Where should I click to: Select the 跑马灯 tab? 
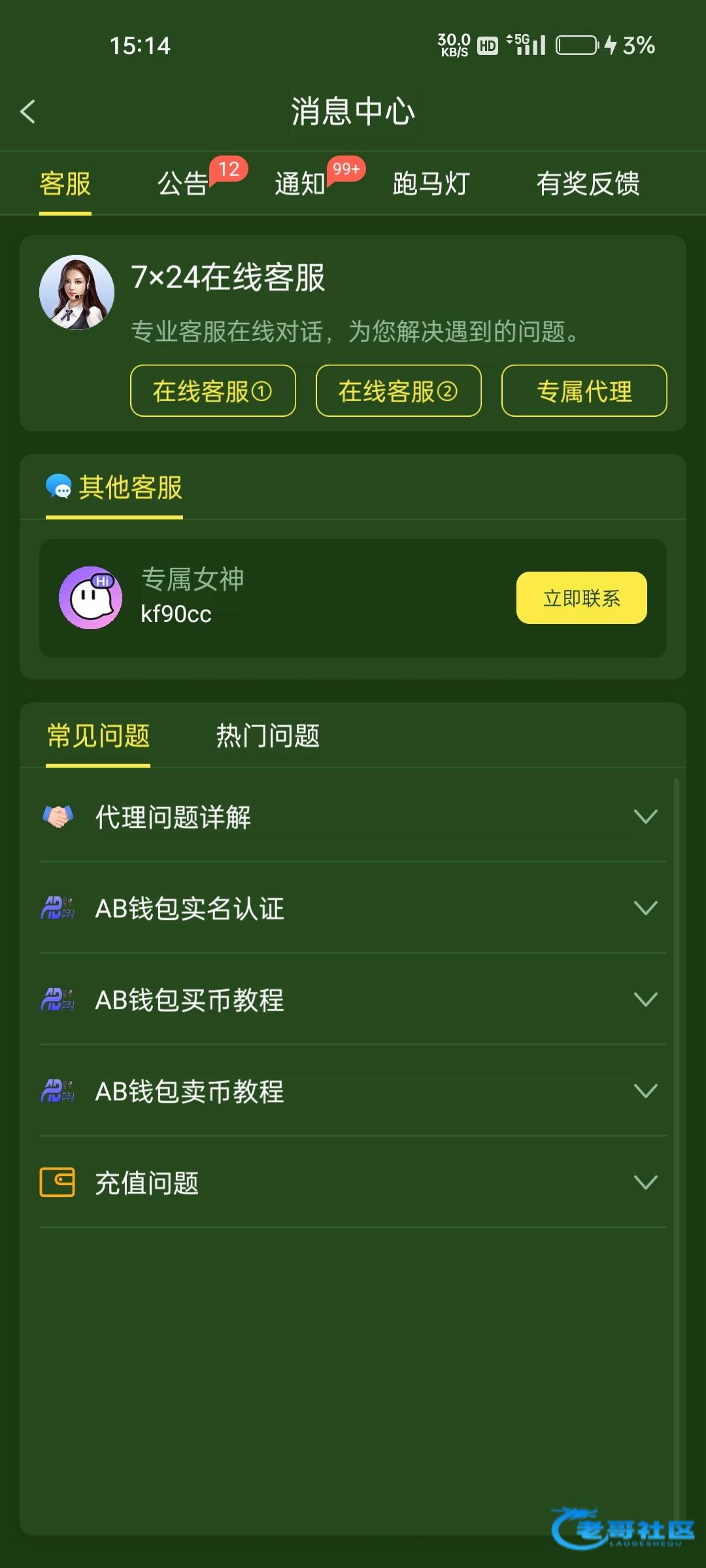(x=431, y=184)
